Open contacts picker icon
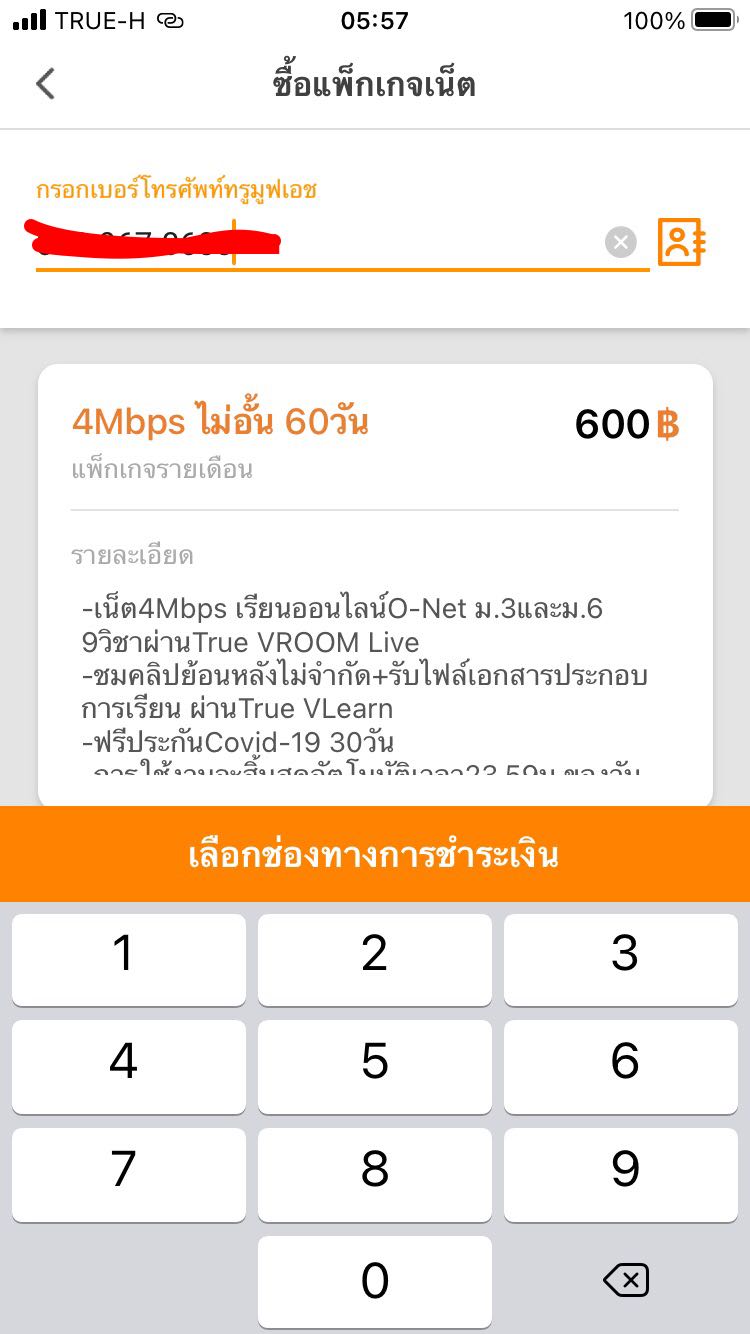Image resolution: width=750 pixels, height=1334 pixels. pos(681,242)
